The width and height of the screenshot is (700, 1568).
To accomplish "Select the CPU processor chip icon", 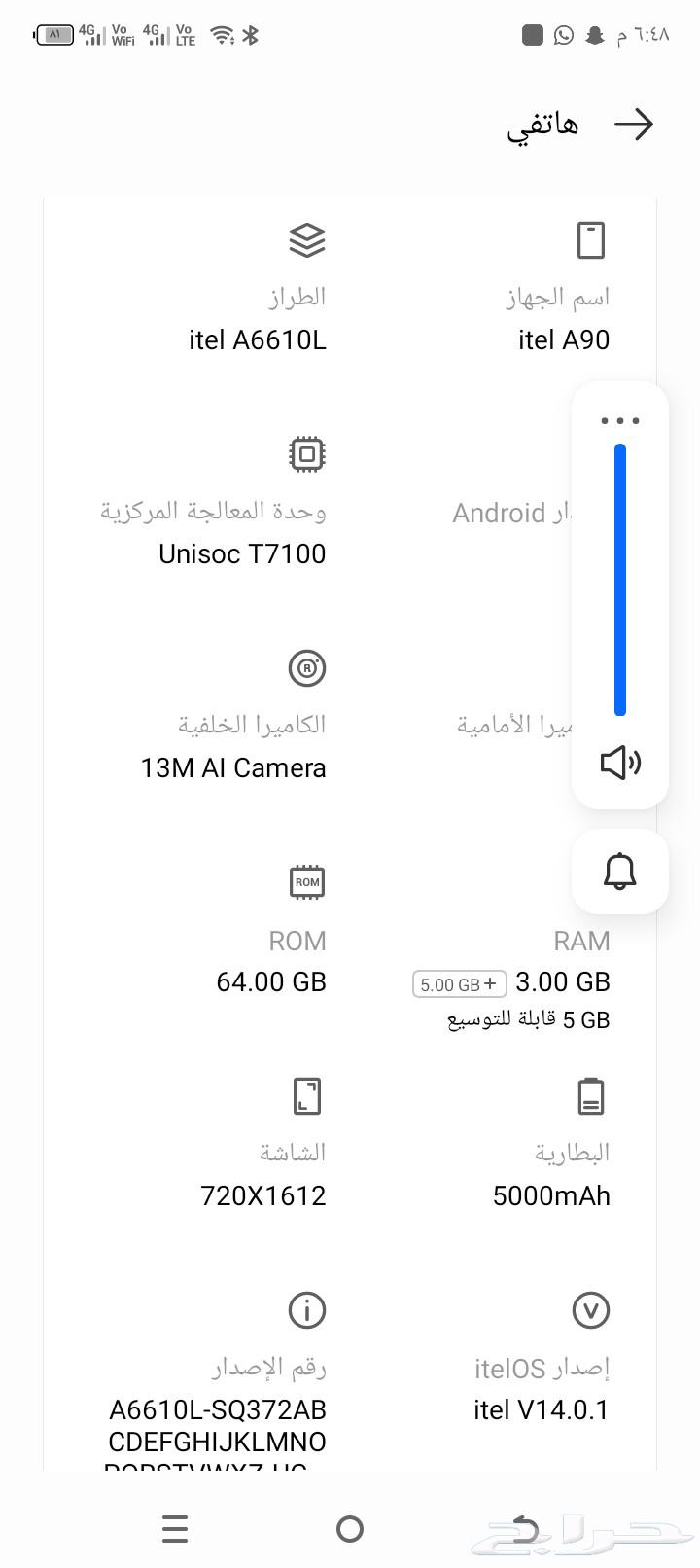I will 307,453.
